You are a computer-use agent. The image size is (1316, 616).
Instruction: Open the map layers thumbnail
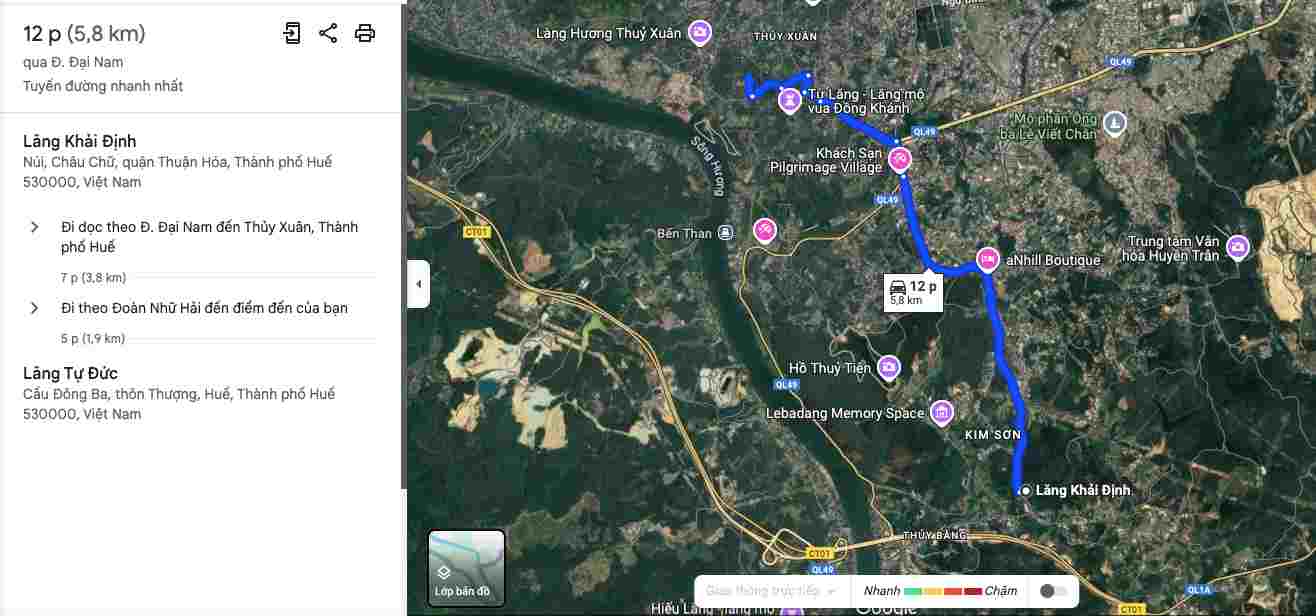tap(466, 568)
